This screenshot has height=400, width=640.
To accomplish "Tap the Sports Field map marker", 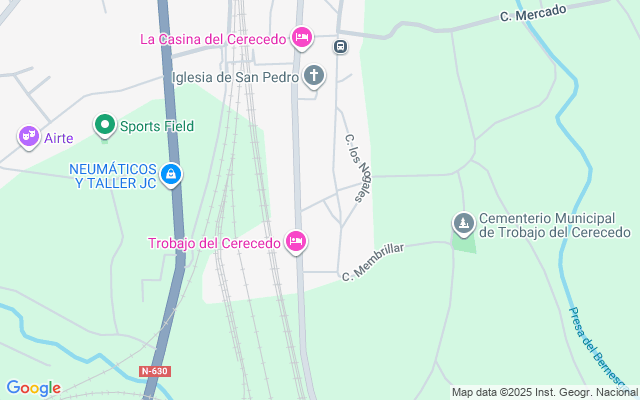I will 105,126.
